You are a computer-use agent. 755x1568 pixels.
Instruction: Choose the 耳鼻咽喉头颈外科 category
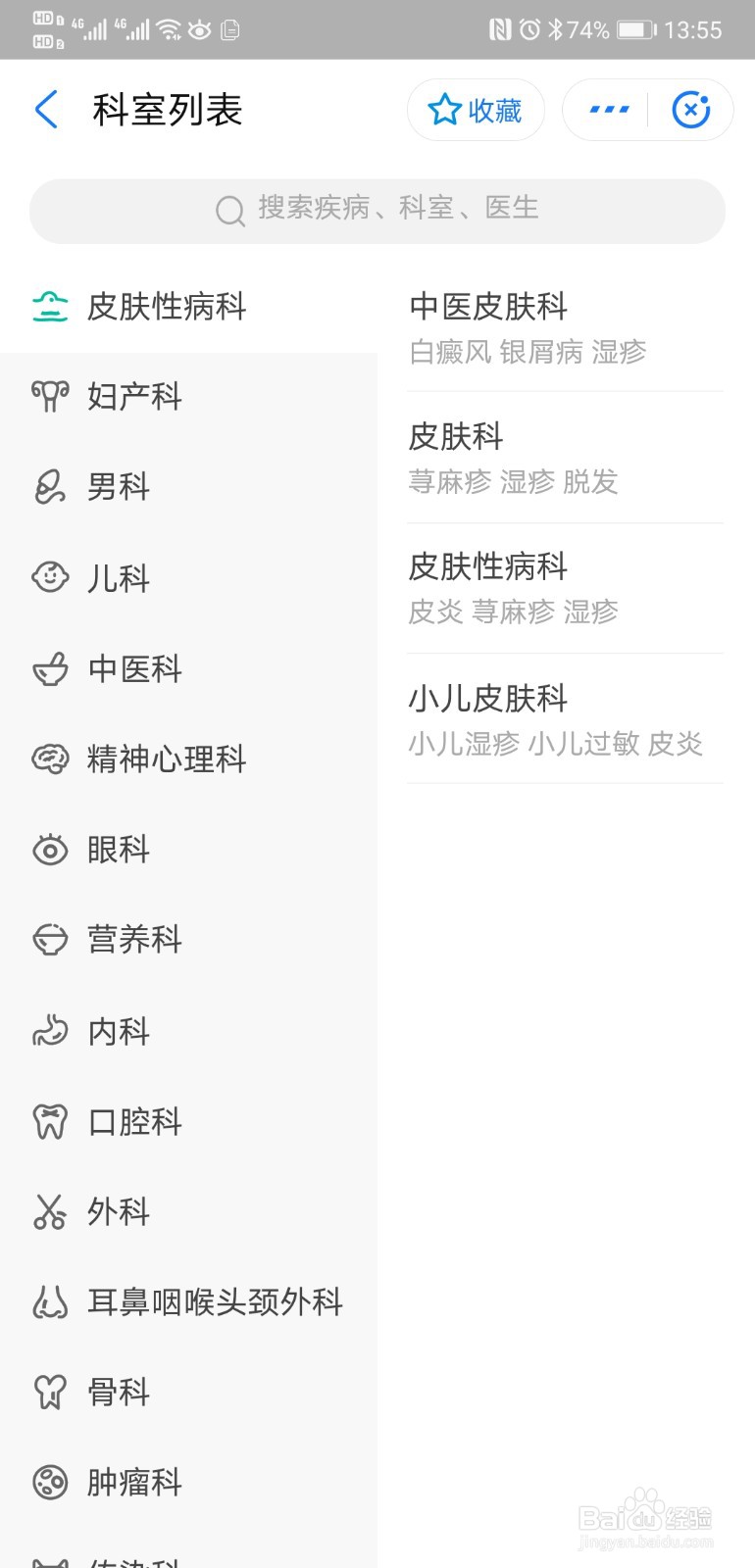[188, 1301]
